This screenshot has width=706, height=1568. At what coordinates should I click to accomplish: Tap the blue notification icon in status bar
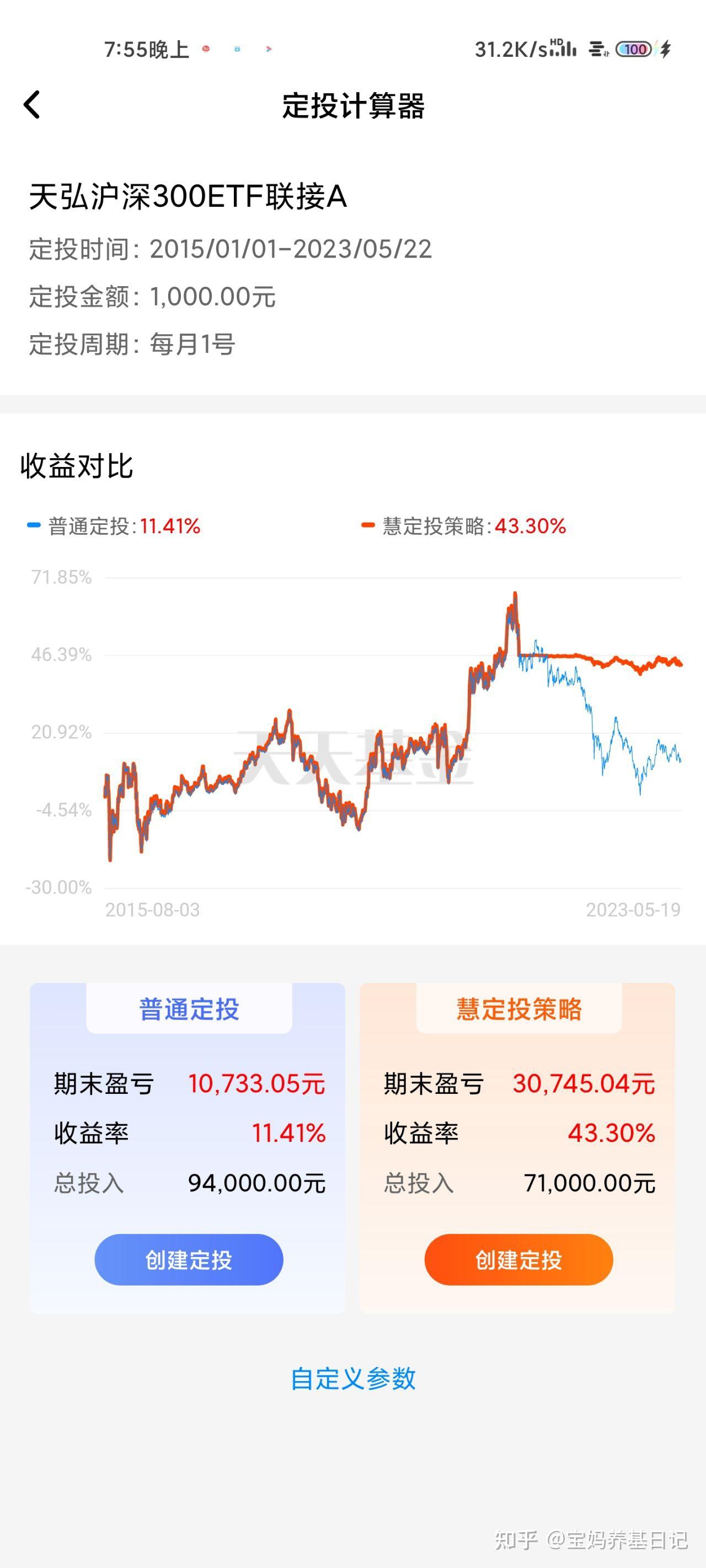pos(237,49)
